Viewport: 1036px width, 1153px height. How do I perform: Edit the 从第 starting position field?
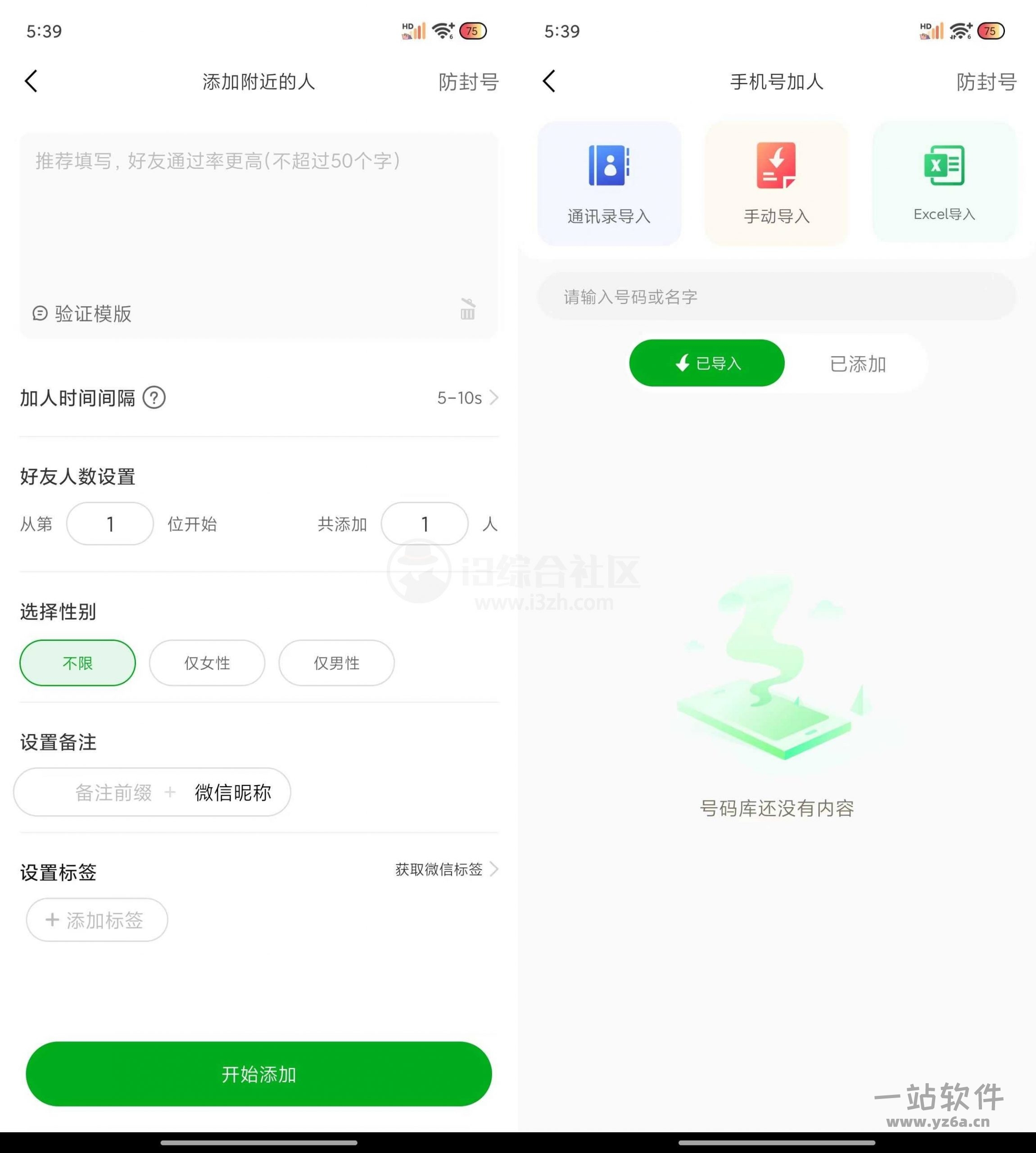(110, 524)
